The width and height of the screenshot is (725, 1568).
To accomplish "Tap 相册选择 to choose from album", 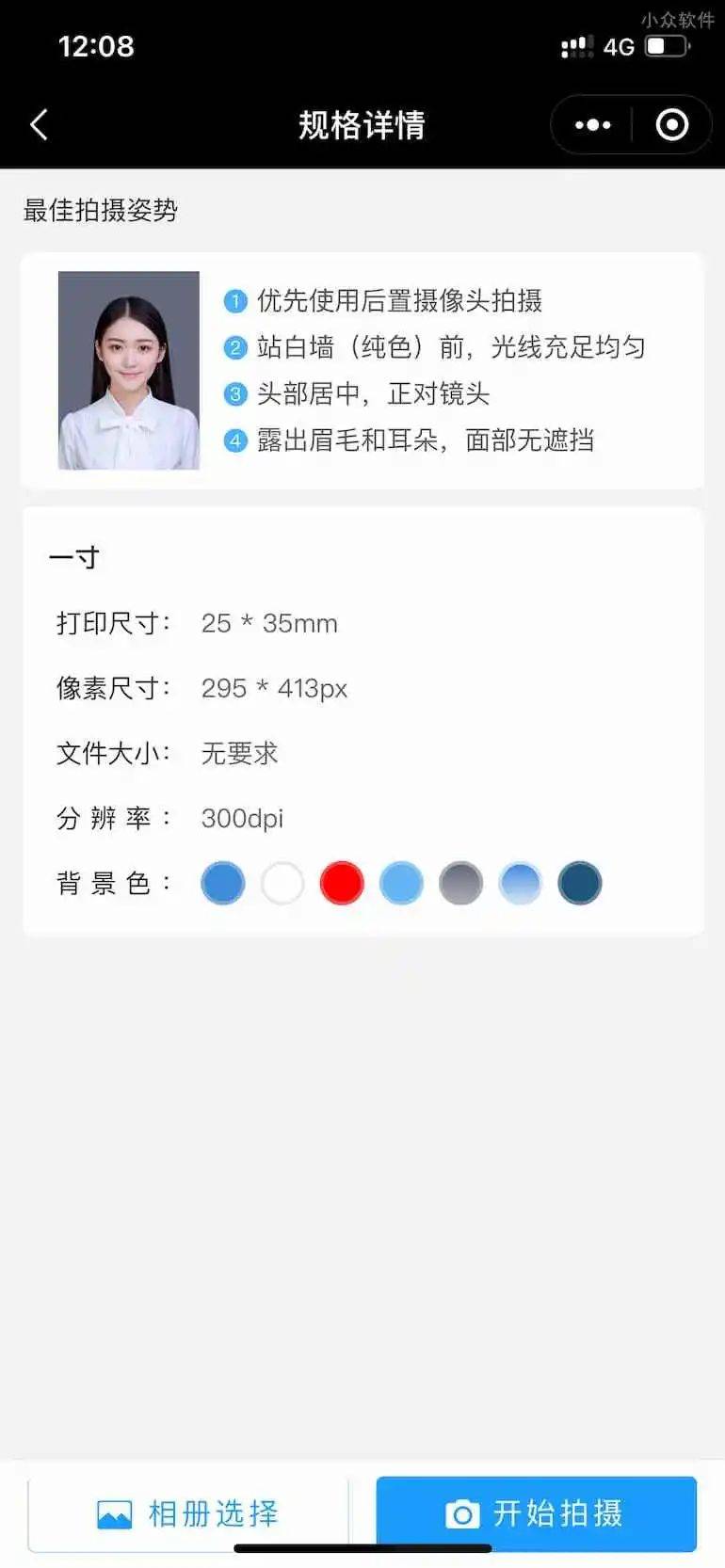I will click(x=188, y=1513).
